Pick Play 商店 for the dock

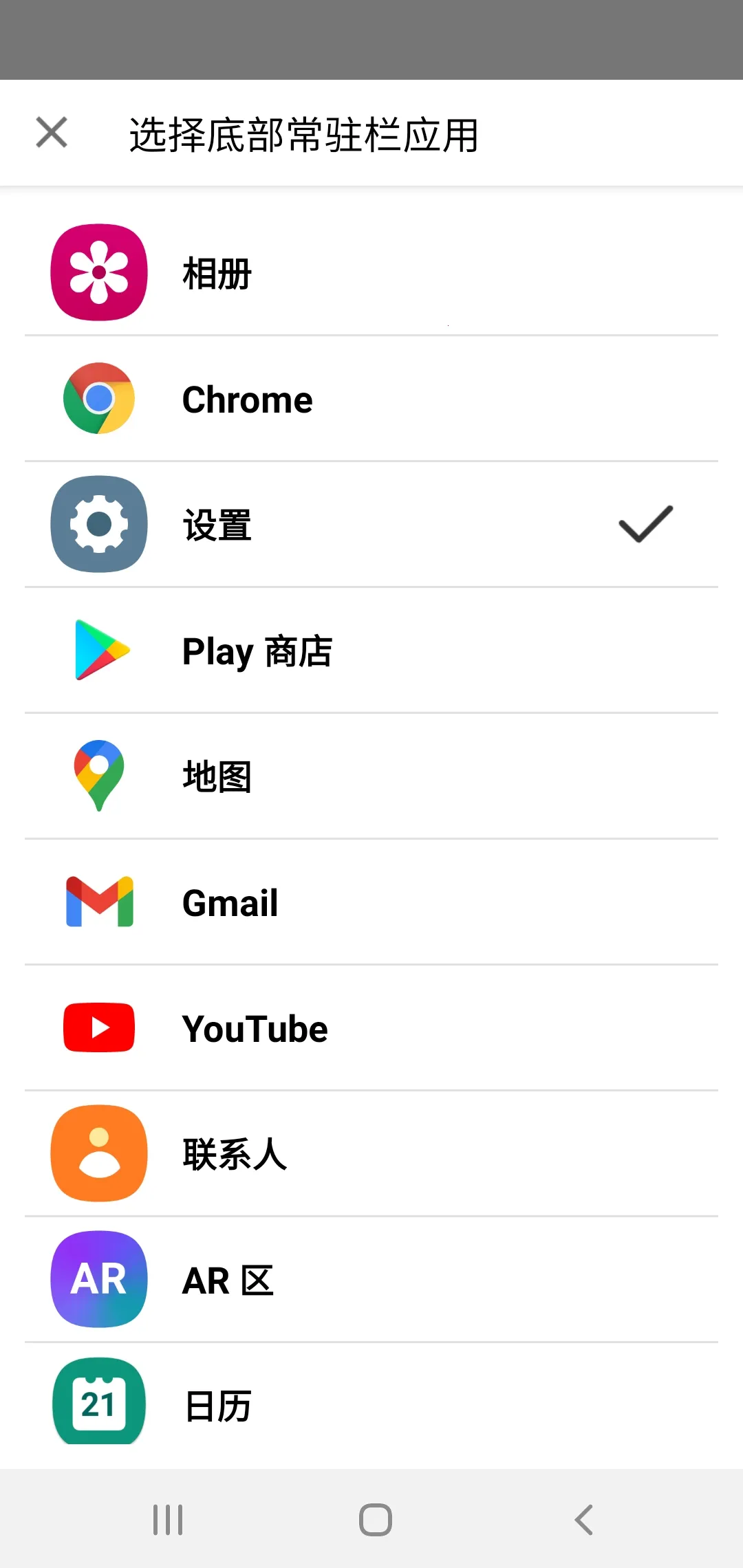tap(371, 651)
